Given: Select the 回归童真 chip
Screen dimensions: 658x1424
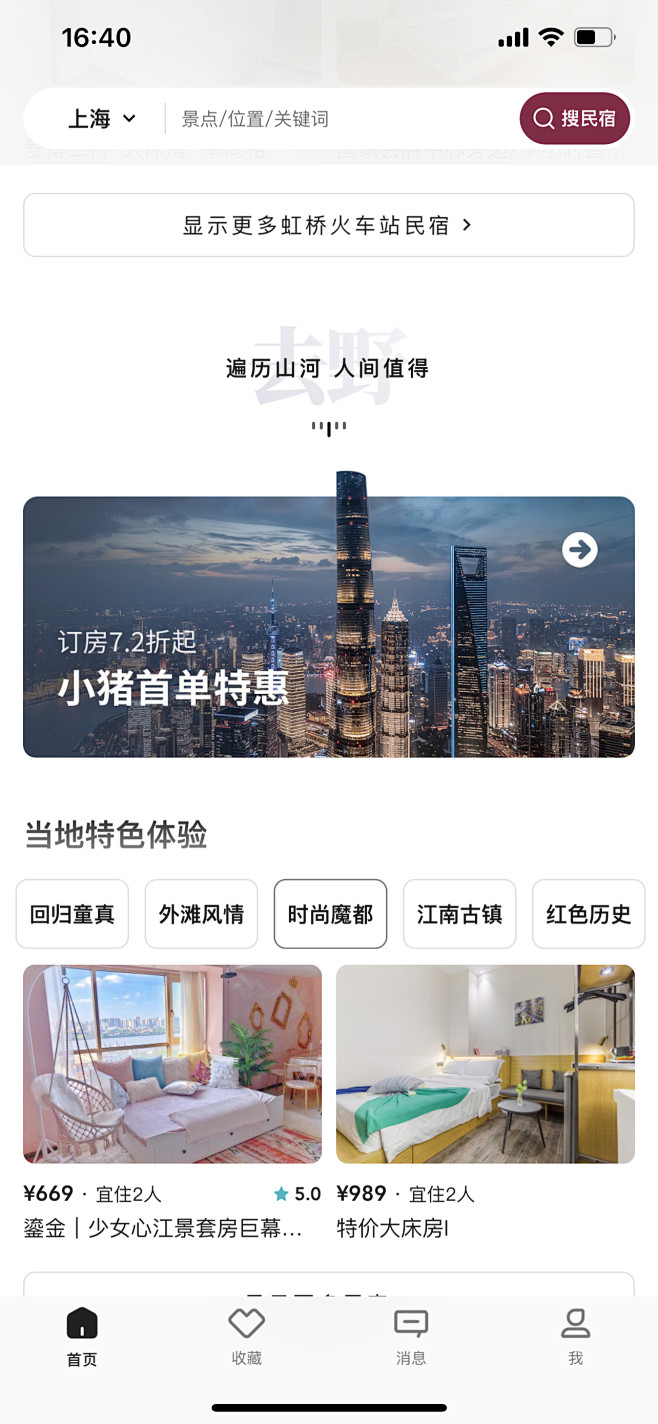Looking at the screenshot, I should pos(72,914).
